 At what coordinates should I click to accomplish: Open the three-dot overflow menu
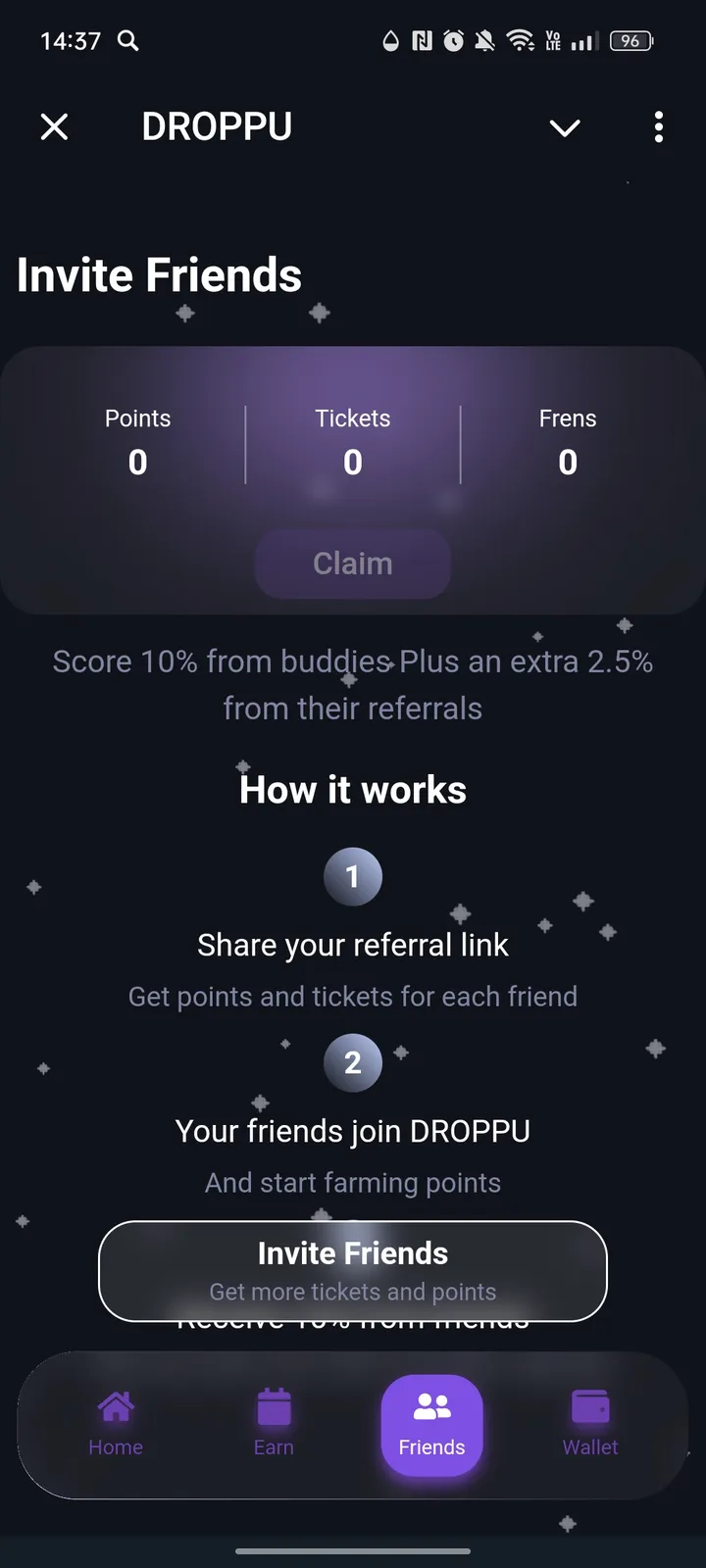[x=658, y=127]
